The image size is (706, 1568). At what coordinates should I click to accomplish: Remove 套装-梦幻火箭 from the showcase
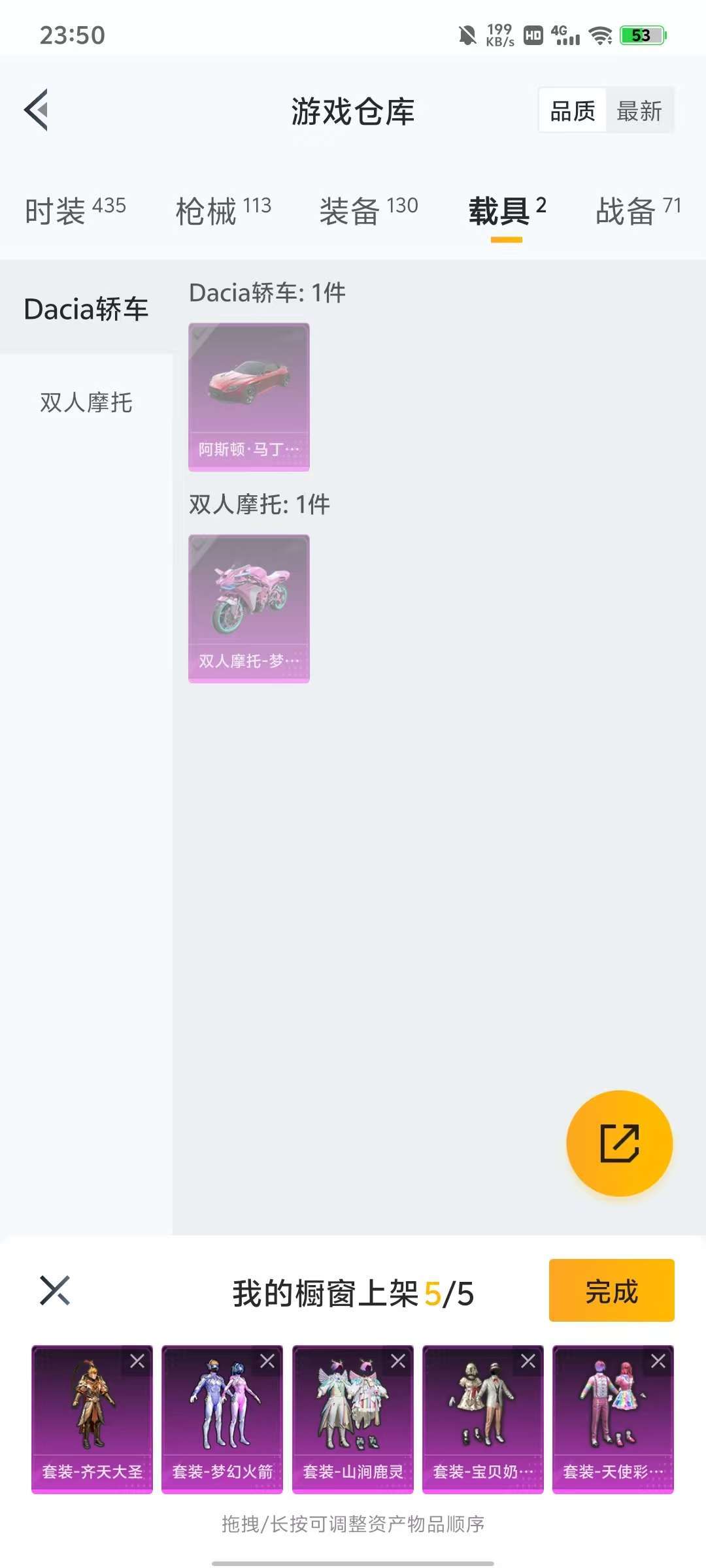coord(267,1362)
